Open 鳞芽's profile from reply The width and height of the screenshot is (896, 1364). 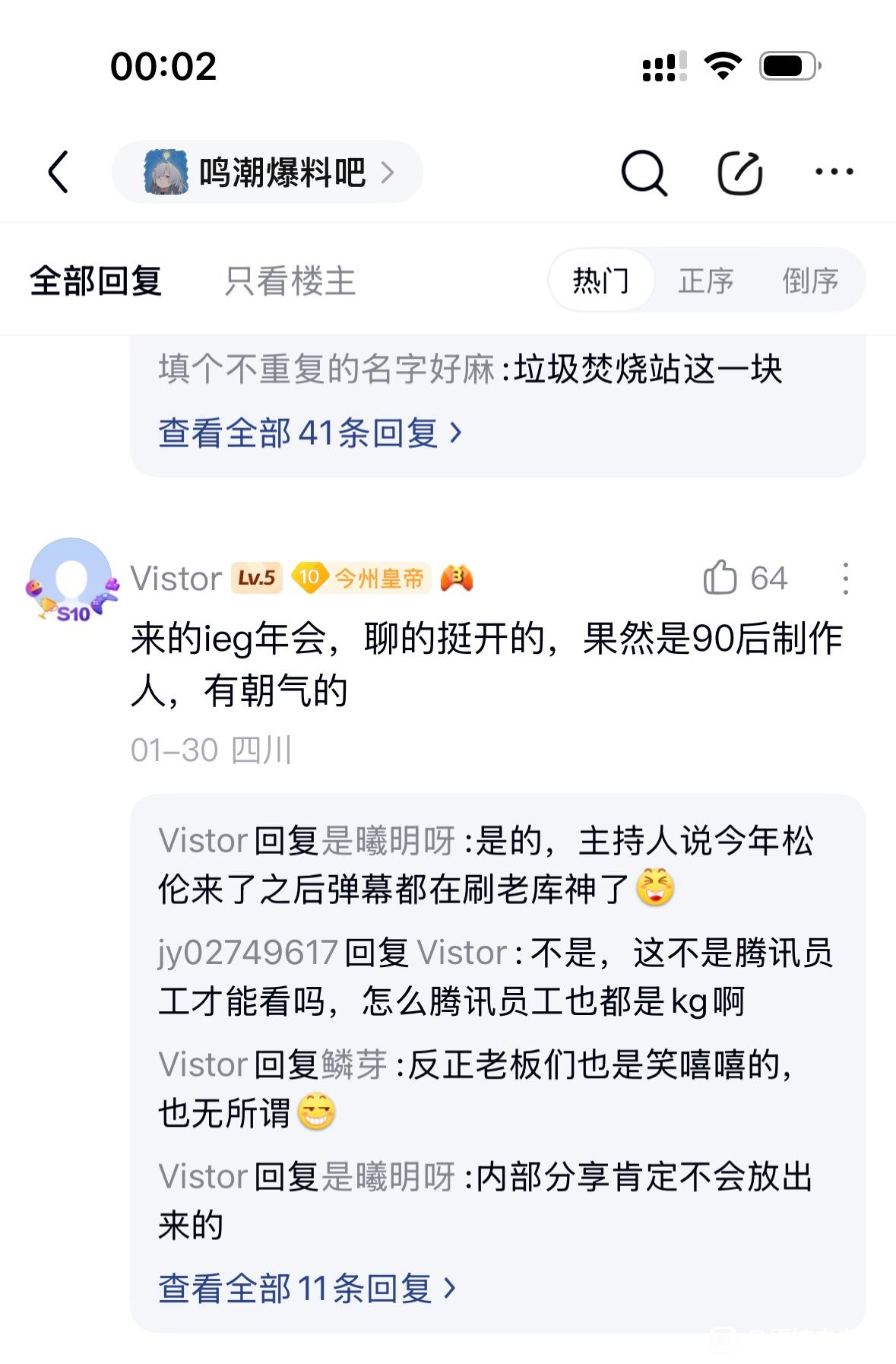coord(354,1064)
